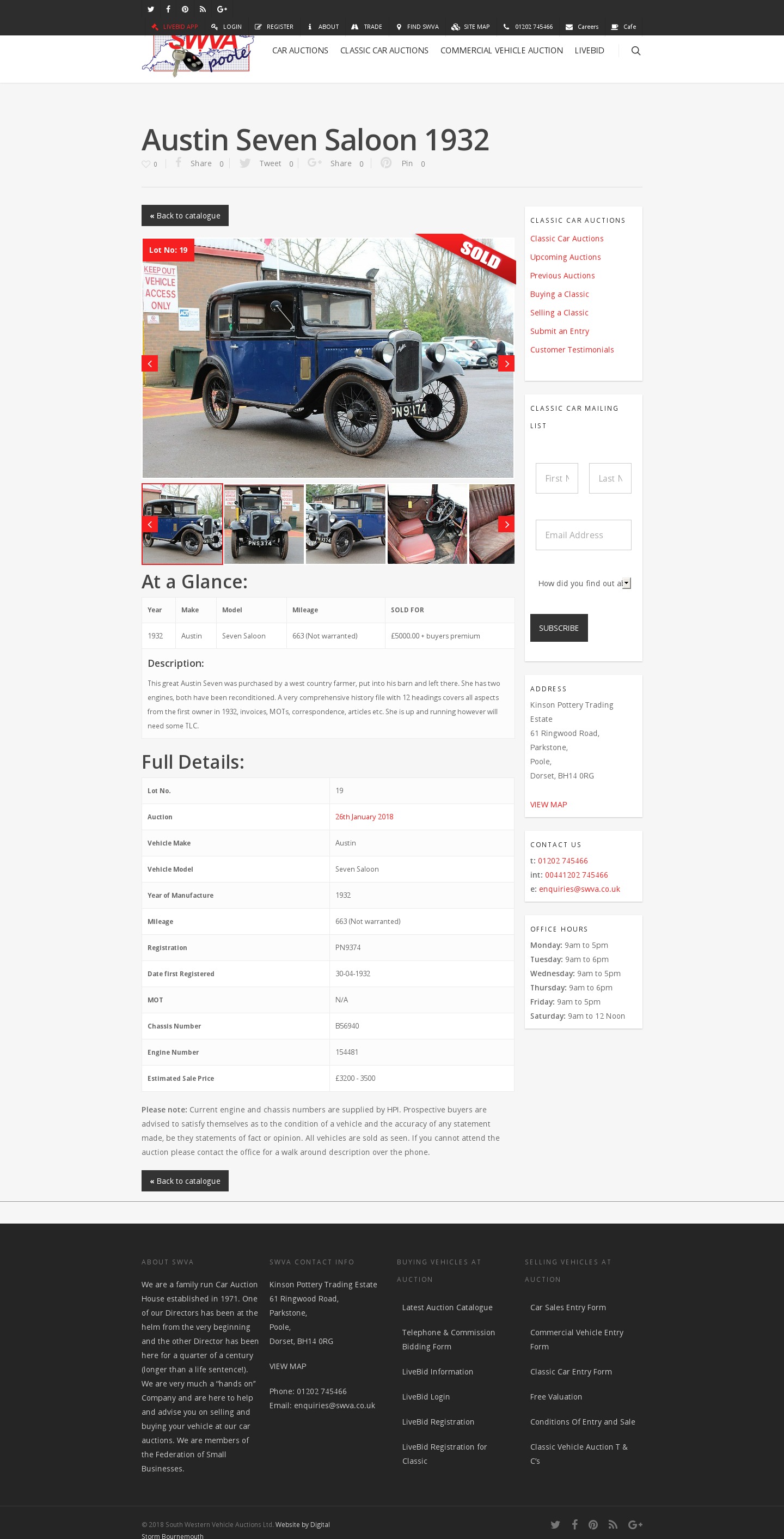Show previous photo in main gallery
The height and width of the screenshot is (1539, 784).
point(150,363)
